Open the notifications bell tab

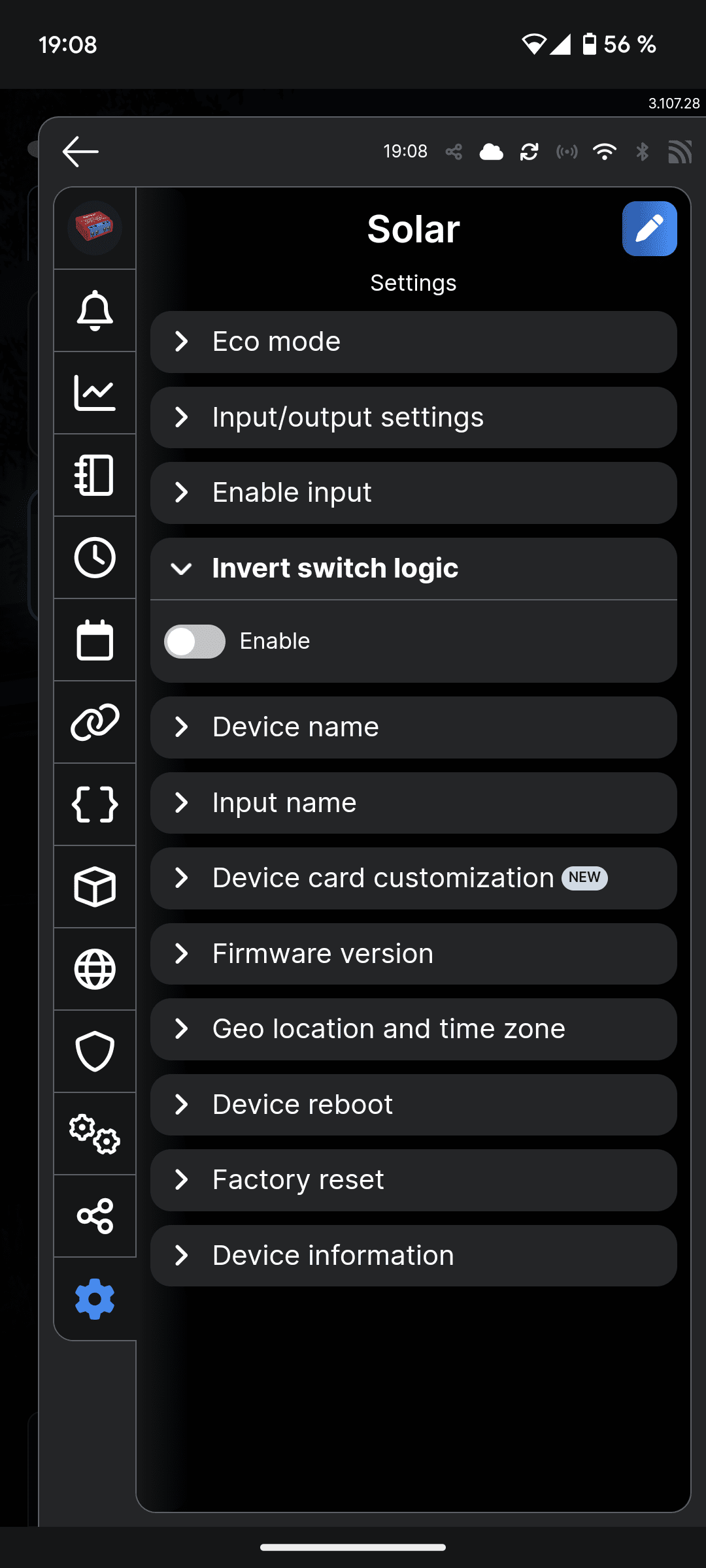95,310
